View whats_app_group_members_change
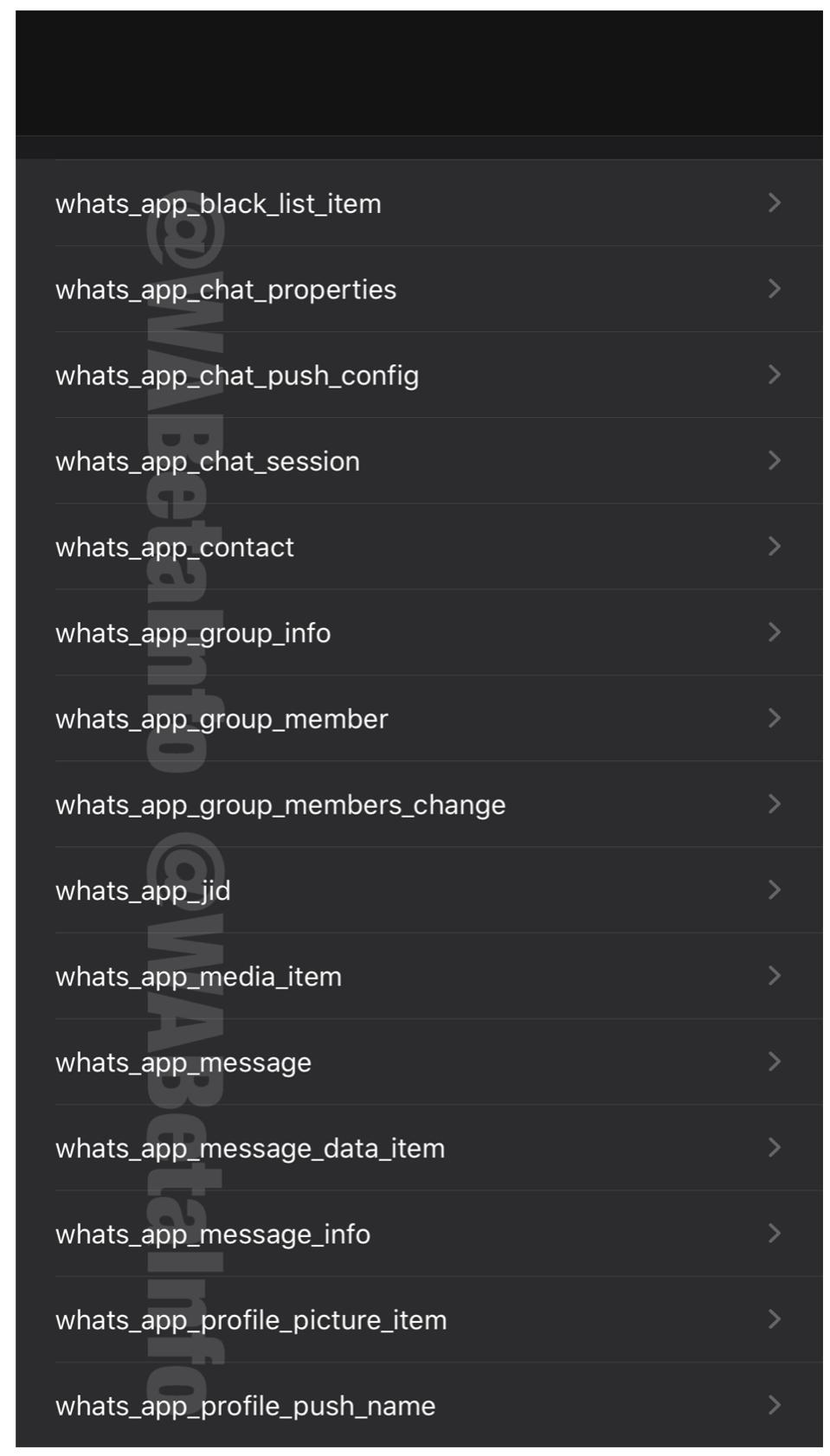This screenshot has width=830, height=1456. (280, 805)
